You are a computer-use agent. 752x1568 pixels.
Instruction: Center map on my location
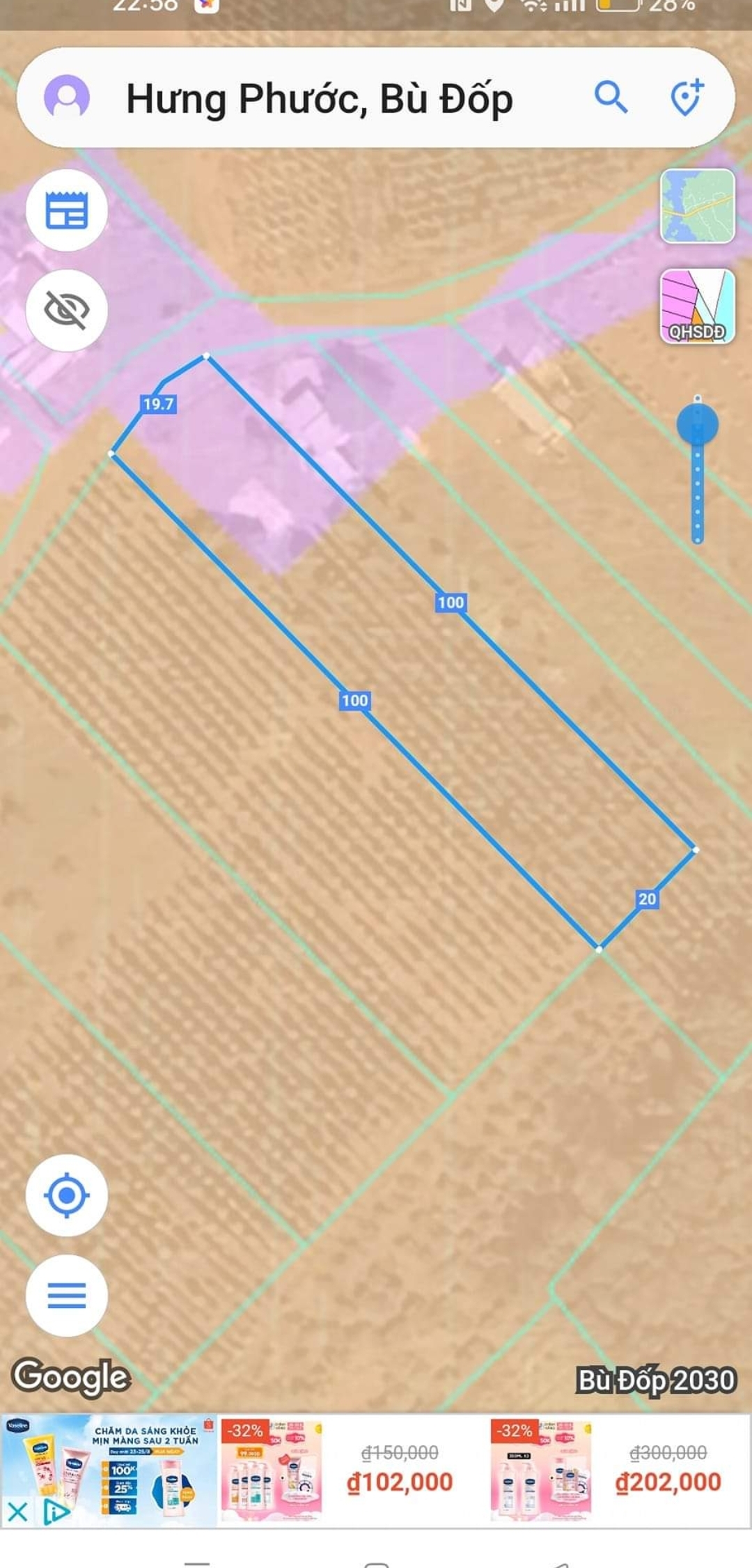tap(67, 1195)
